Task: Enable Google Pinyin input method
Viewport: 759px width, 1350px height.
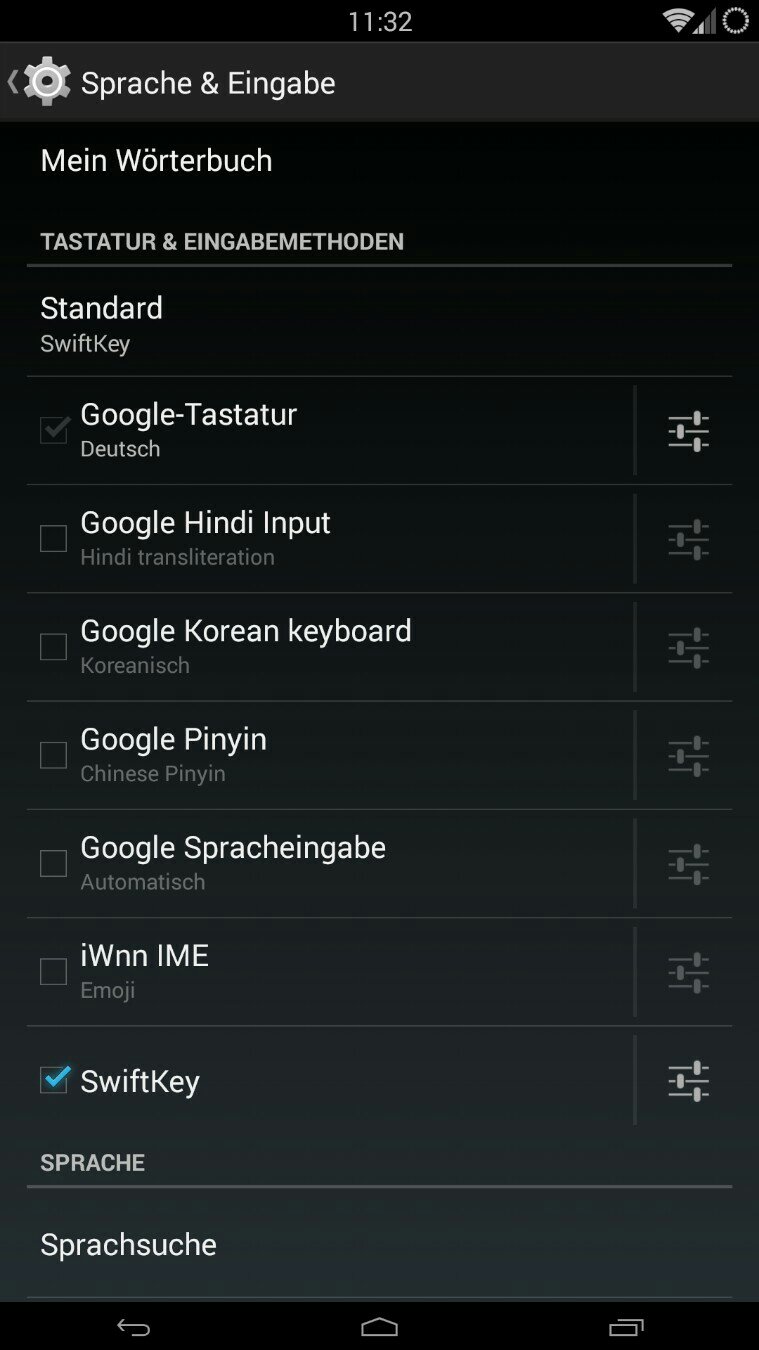Action: [53, 755]
